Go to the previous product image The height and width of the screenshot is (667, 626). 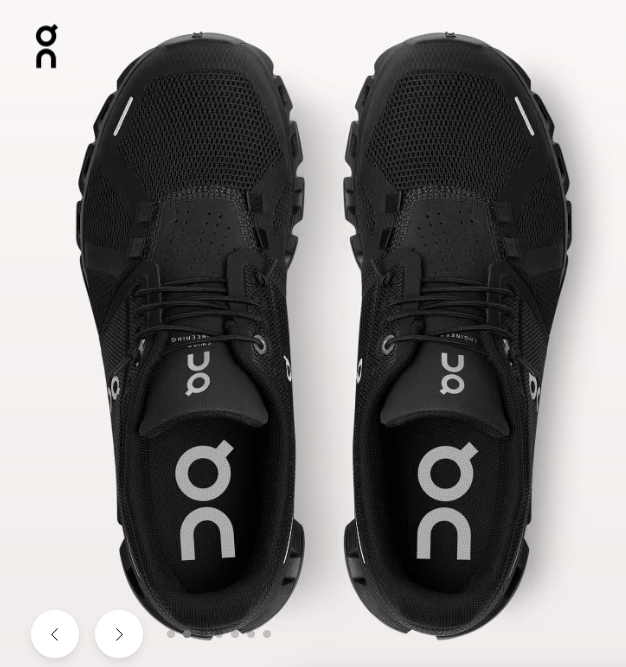pos(55,634)
